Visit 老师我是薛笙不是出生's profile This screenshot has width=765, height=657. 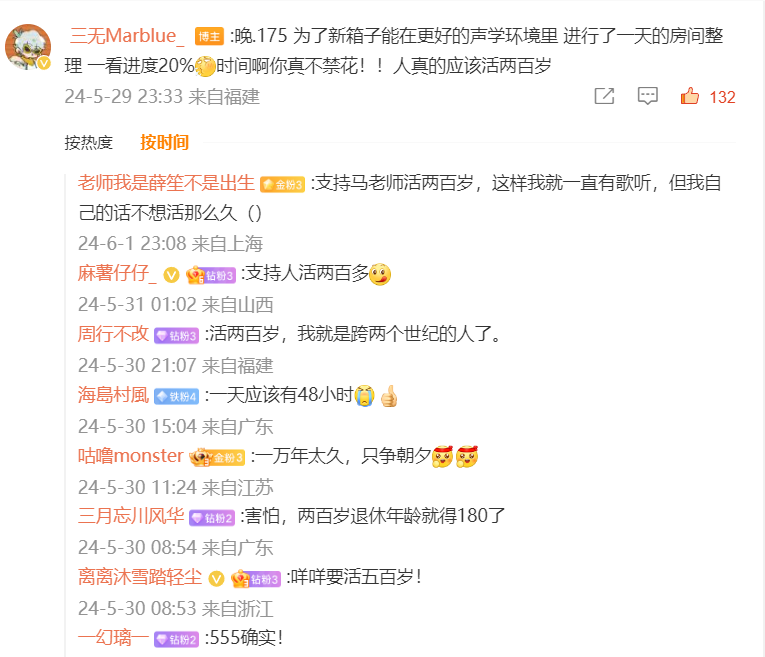point(166,183)
